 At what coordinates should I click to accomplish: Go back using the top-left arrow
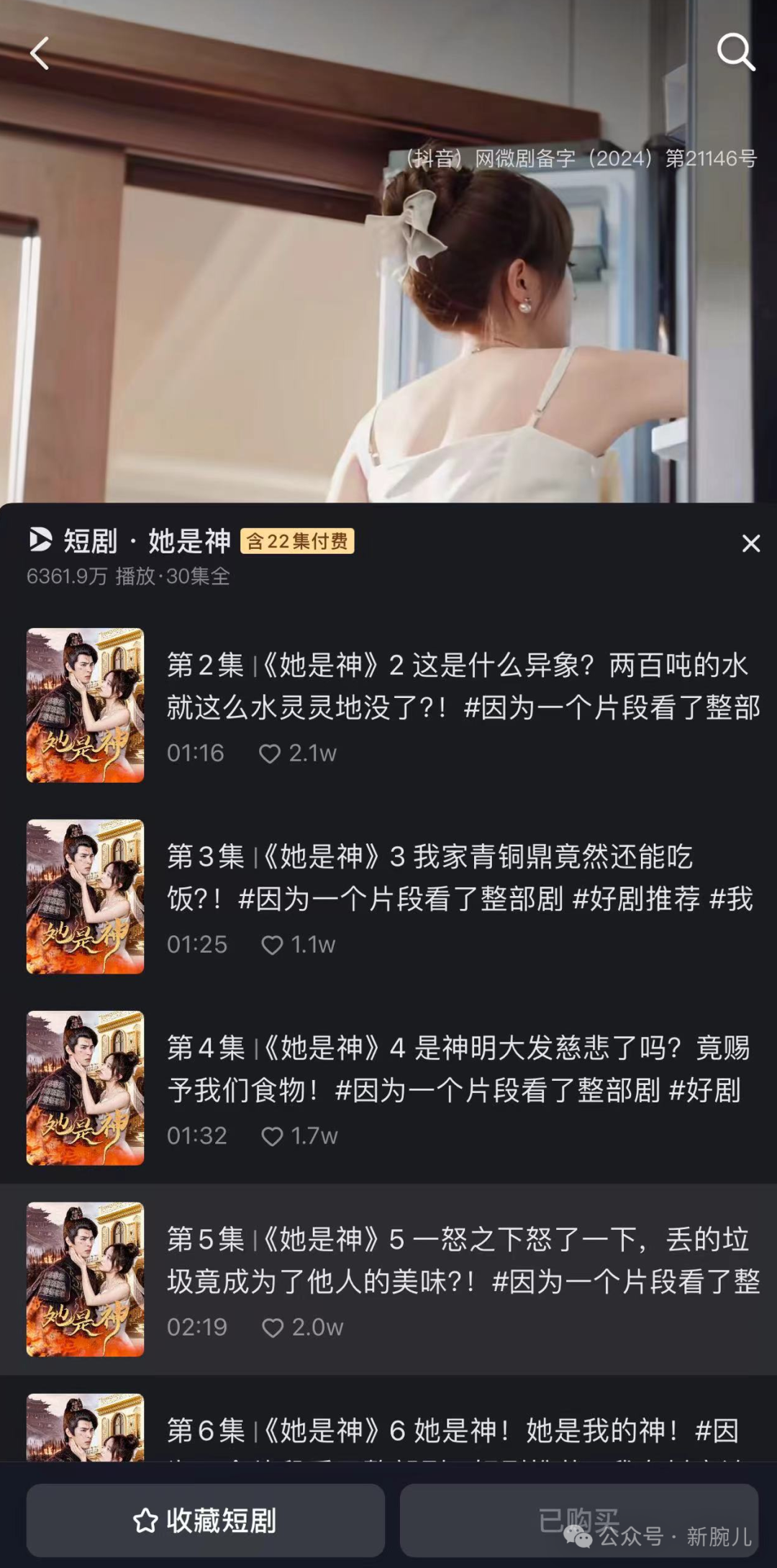click(40, 54)
